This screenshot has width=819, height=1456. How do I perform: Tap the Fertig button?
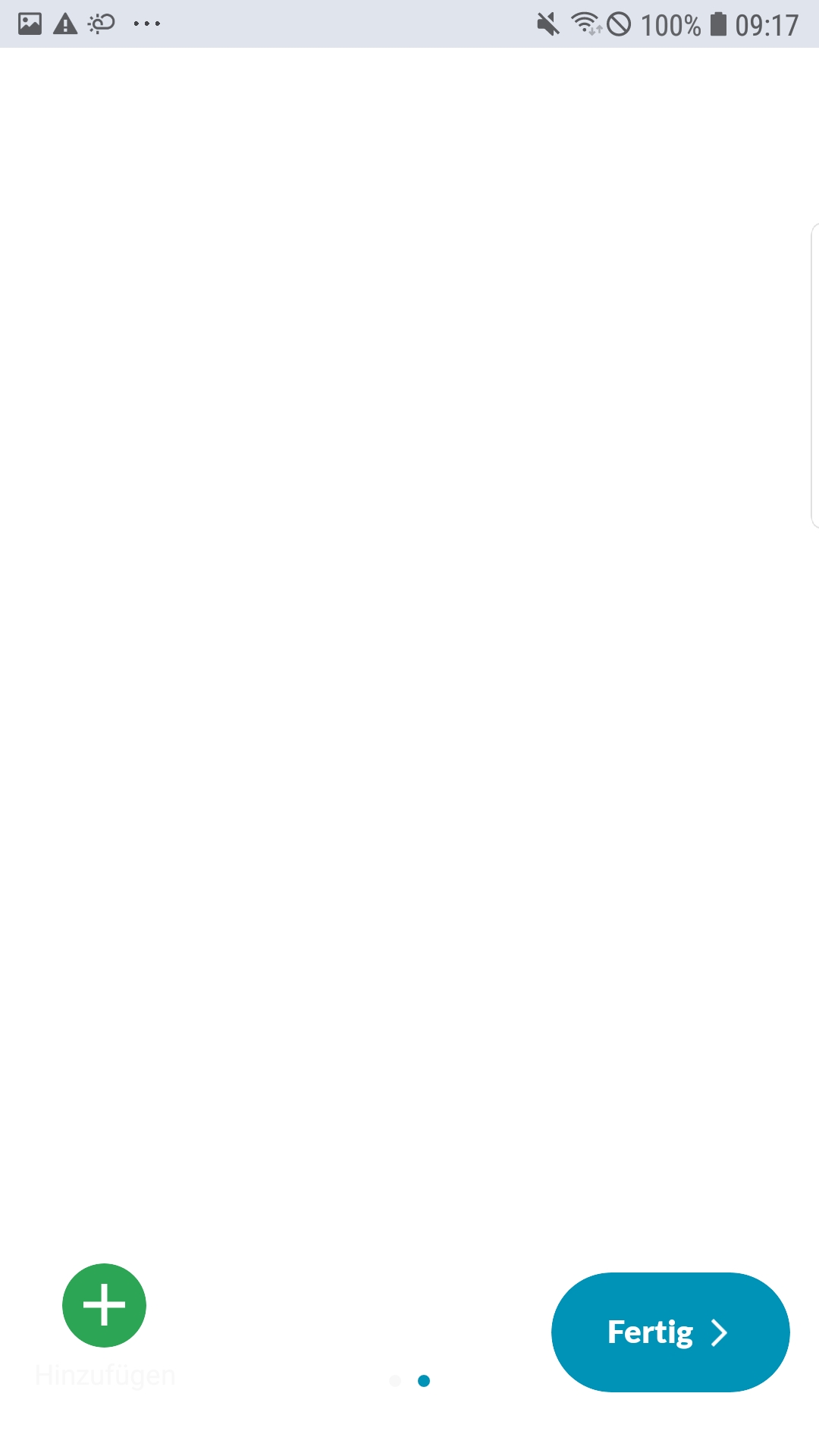(x=670, y=1332)
